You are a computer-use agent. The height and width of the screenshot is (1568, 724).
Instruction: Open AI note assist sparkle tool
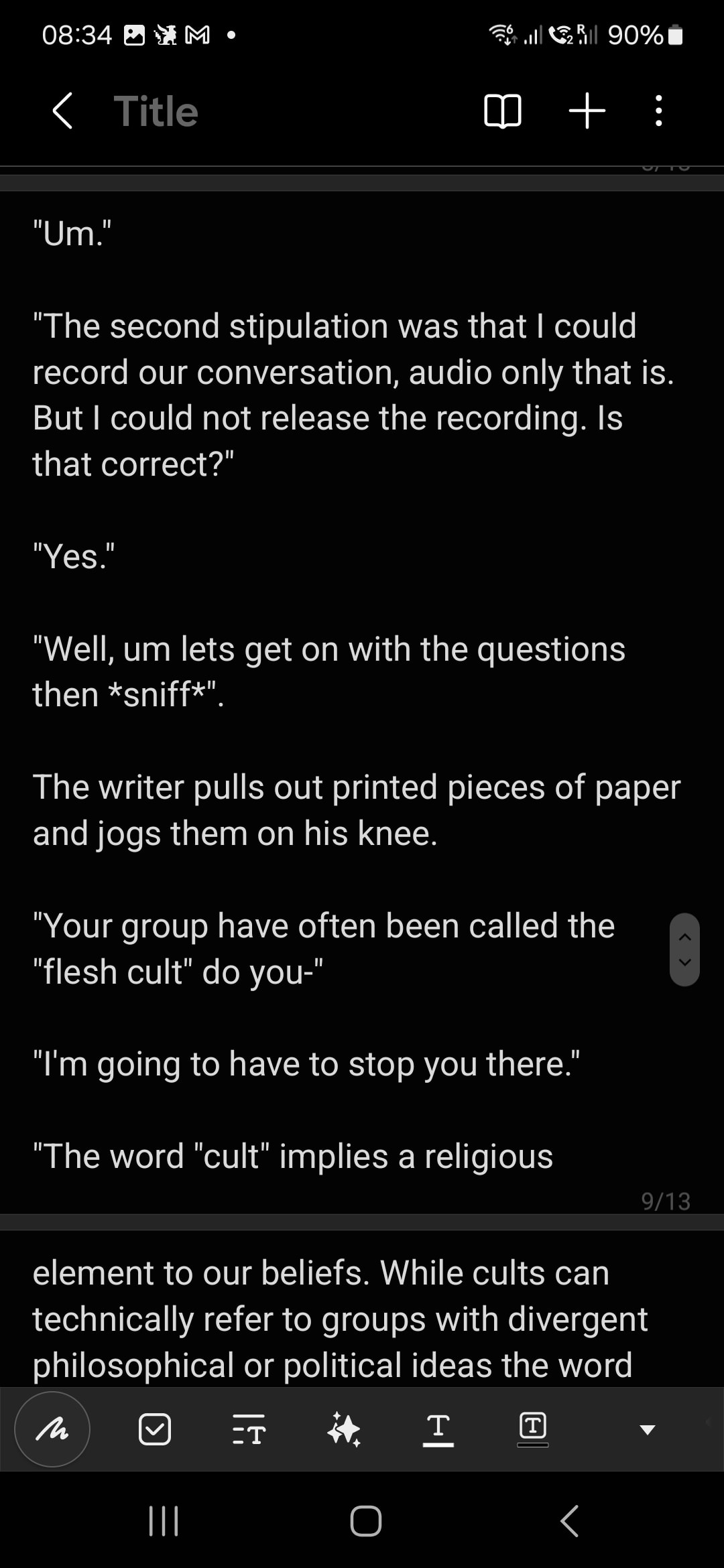[344, 1430]
